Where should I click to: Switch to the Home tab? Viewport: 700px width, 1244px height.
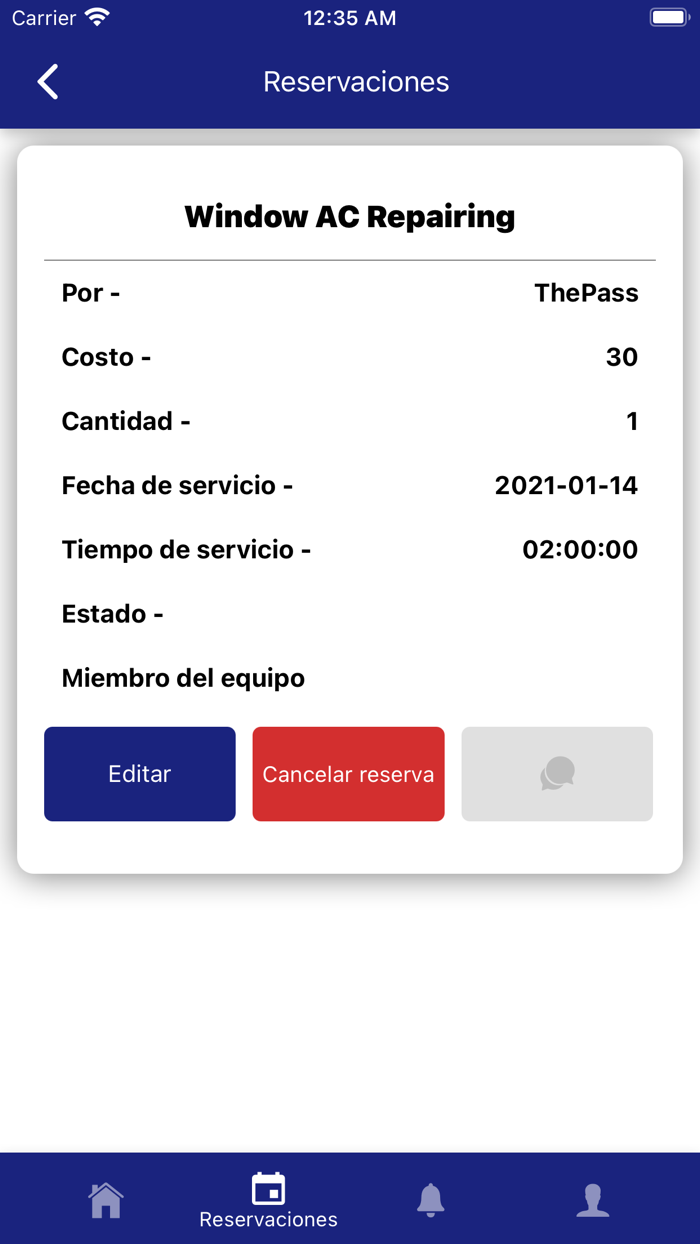(x=105, y=1199)
